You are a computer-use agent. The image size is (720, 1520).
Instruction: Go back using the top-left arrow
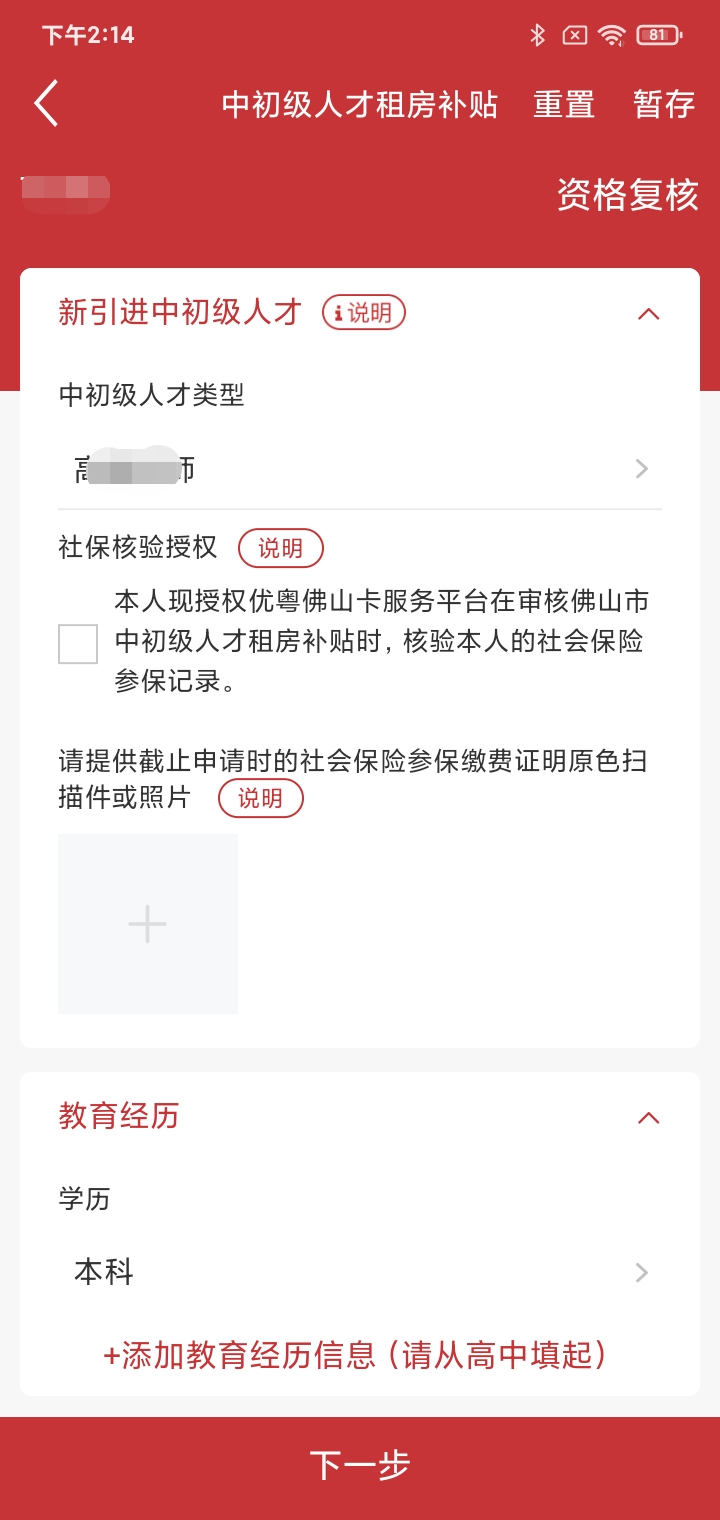click(x=46, y=104)
